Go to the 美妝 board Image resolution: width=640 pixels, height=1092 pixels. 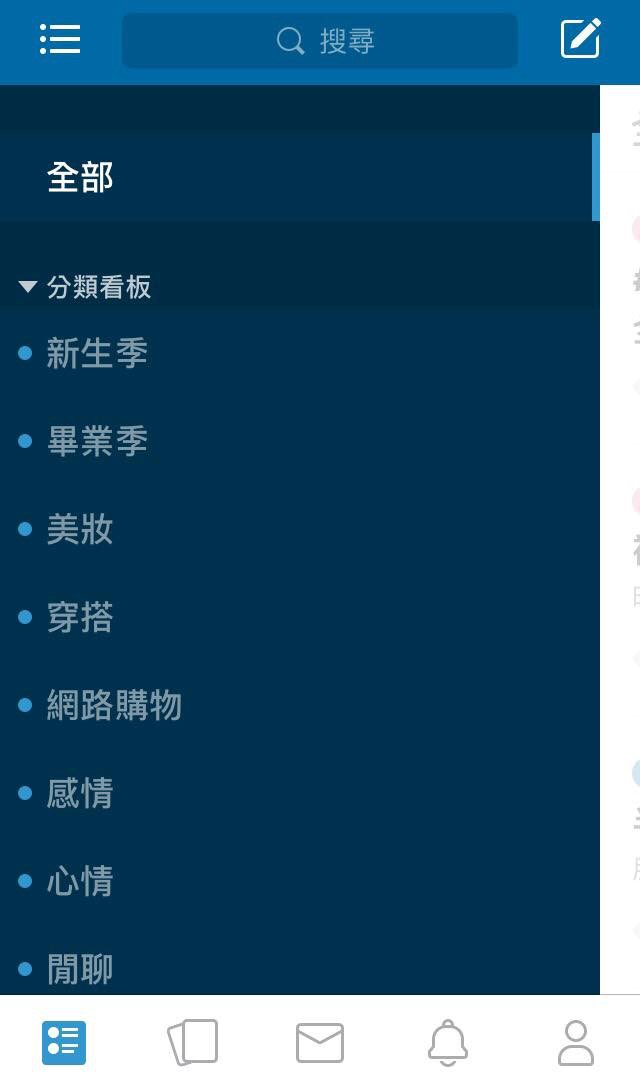click(x=80, y=529)
